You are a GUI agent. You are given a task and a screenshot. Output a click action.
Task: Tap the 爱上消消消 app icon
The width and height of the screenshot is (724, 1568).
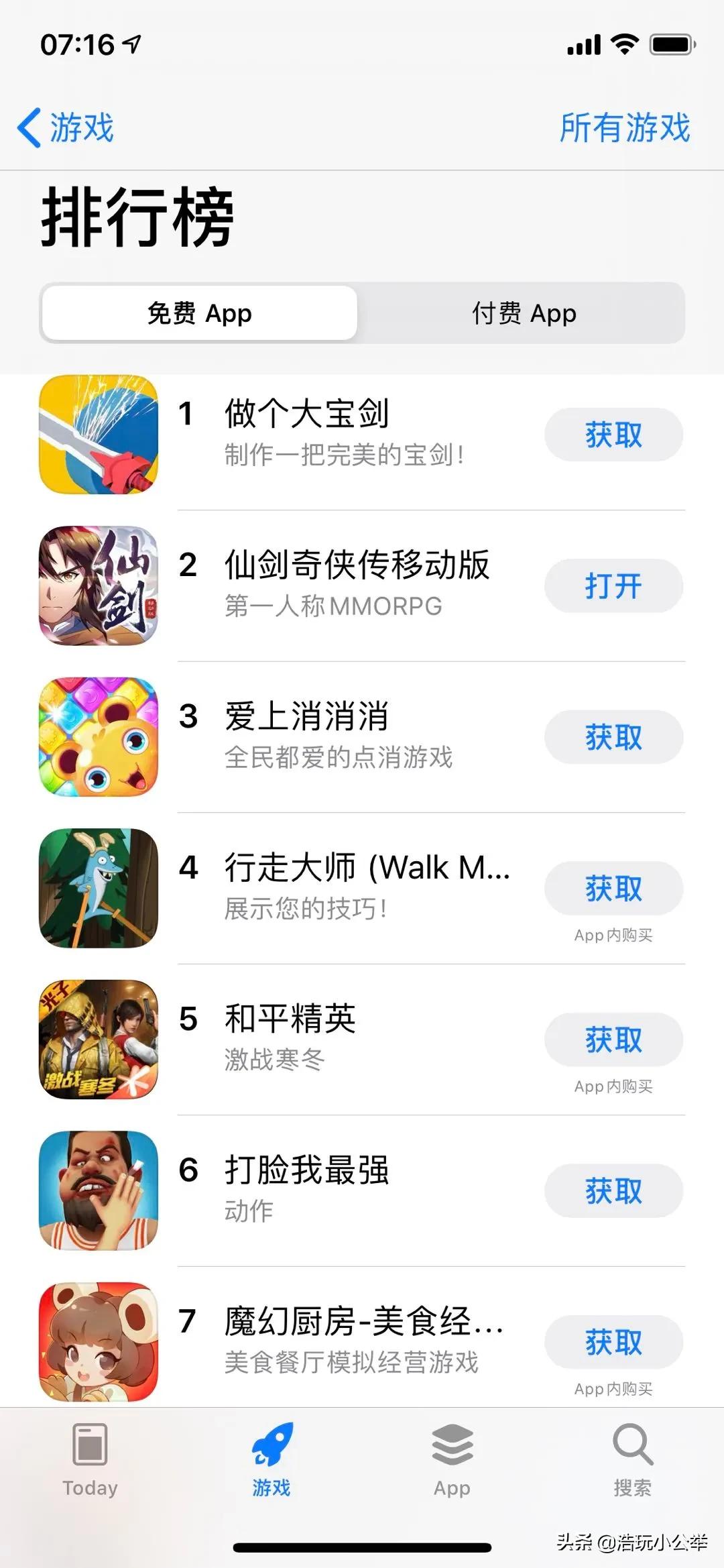pyautogui.click(x=97, y=738)
